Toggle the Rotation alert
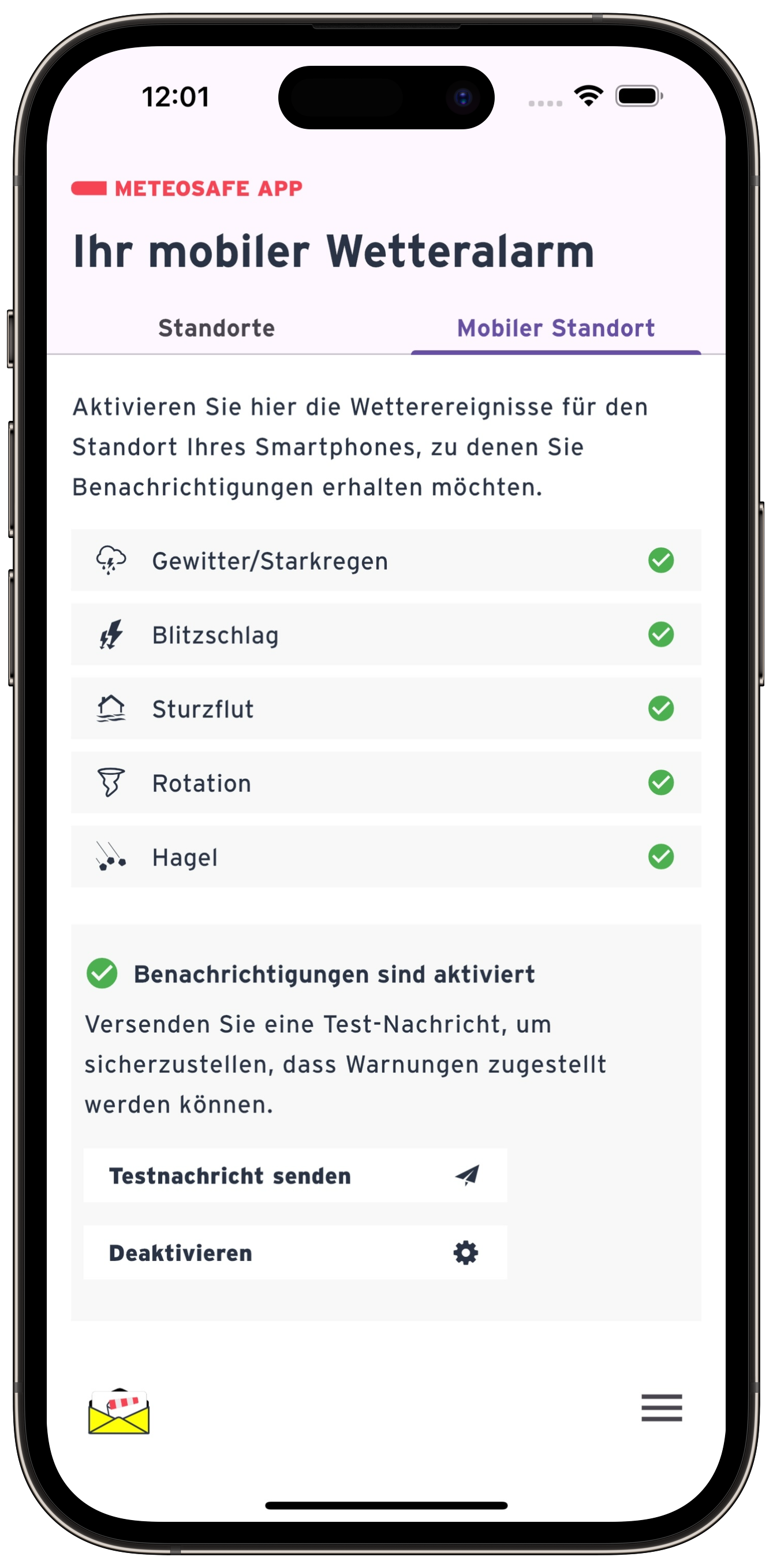Screen dimensions: 773x1568 660,783
